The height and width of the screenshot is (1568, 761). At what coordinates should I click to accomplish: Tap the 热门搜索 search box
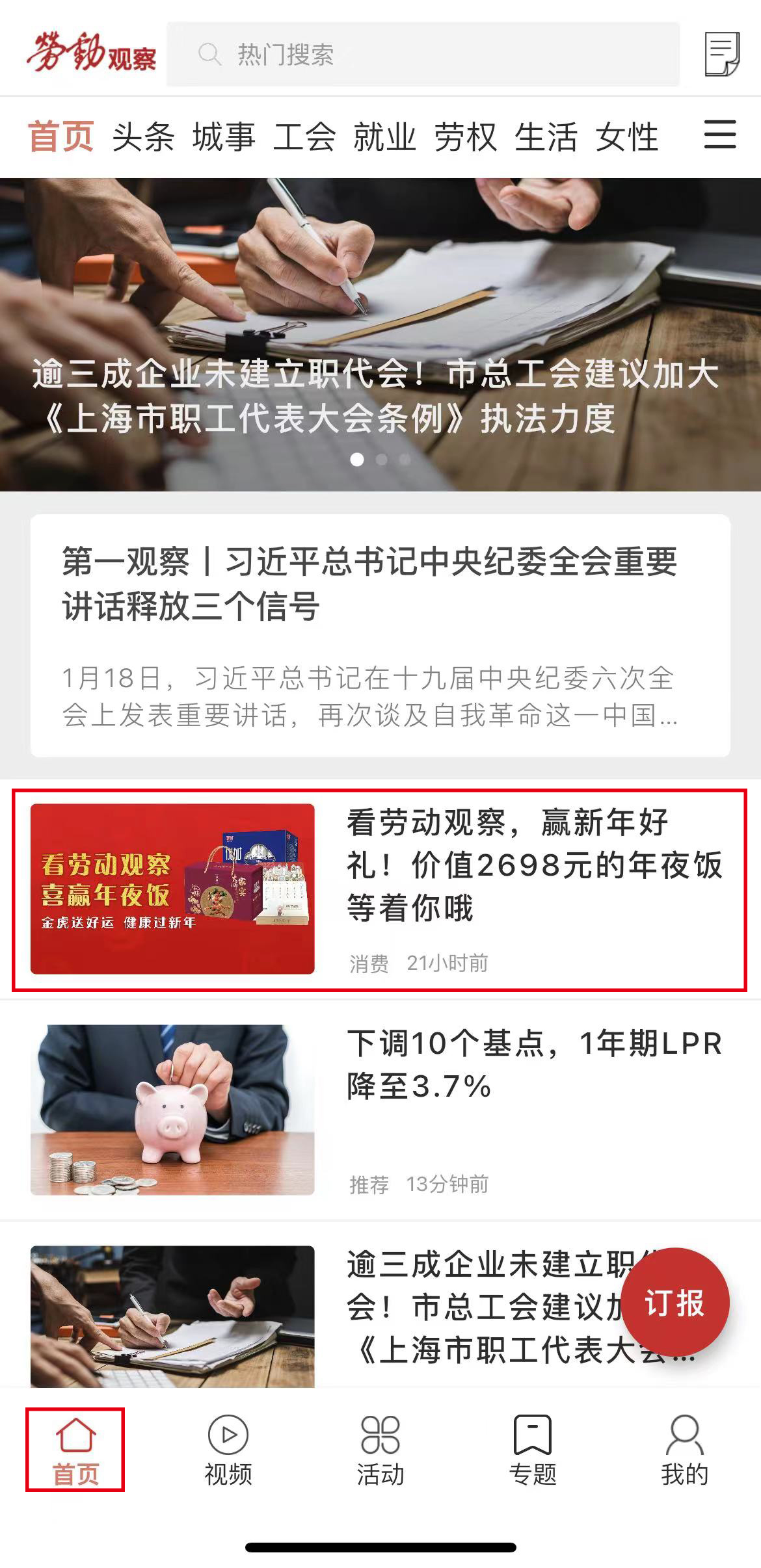click(423, 55)
